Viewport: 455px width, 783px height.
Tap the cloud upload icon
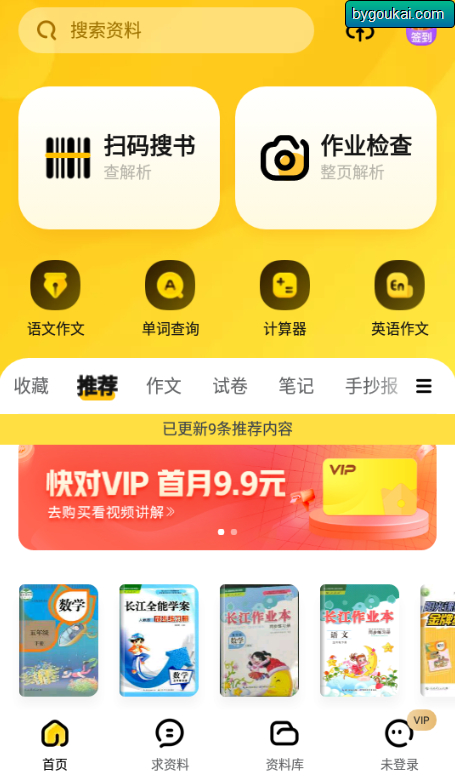point(360,33)
